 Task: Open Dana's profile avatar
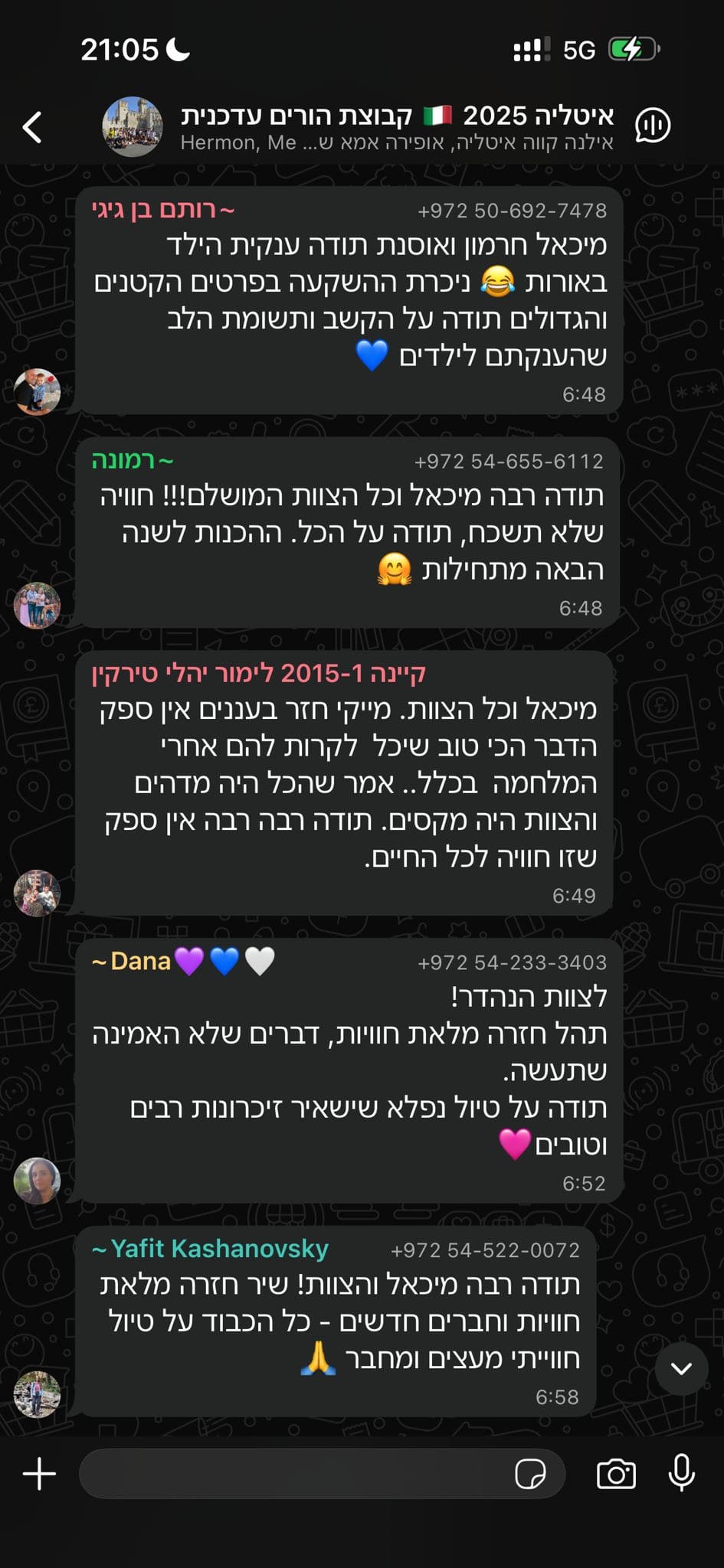[x=37, y=1181]
